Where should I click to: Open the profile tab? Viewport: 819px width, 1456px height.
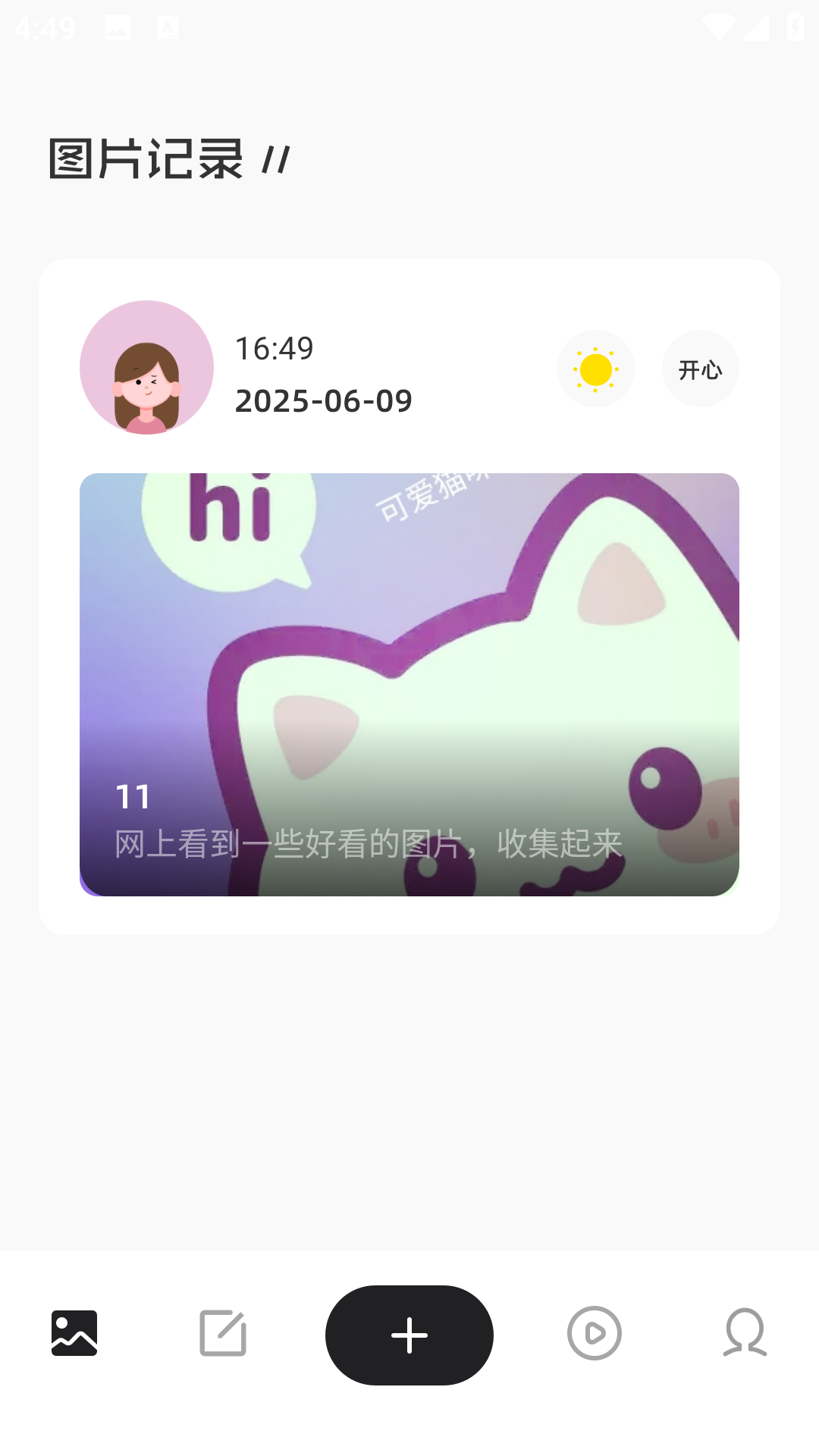pyautogui.click(x=745, y=1333)
